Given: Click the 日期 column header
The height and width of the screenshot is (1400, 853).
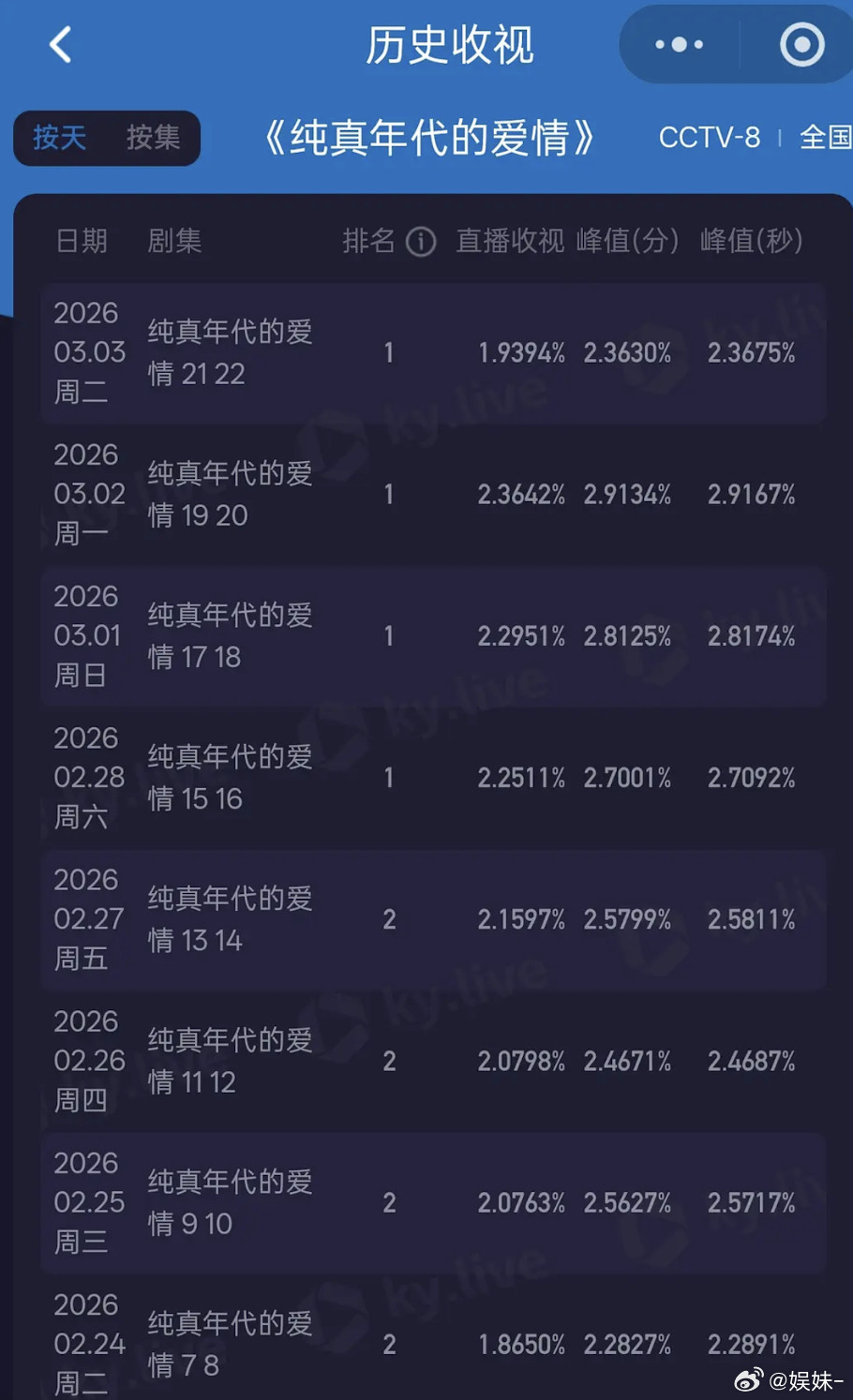Looking at the screenshot, I should click(82, 242).
